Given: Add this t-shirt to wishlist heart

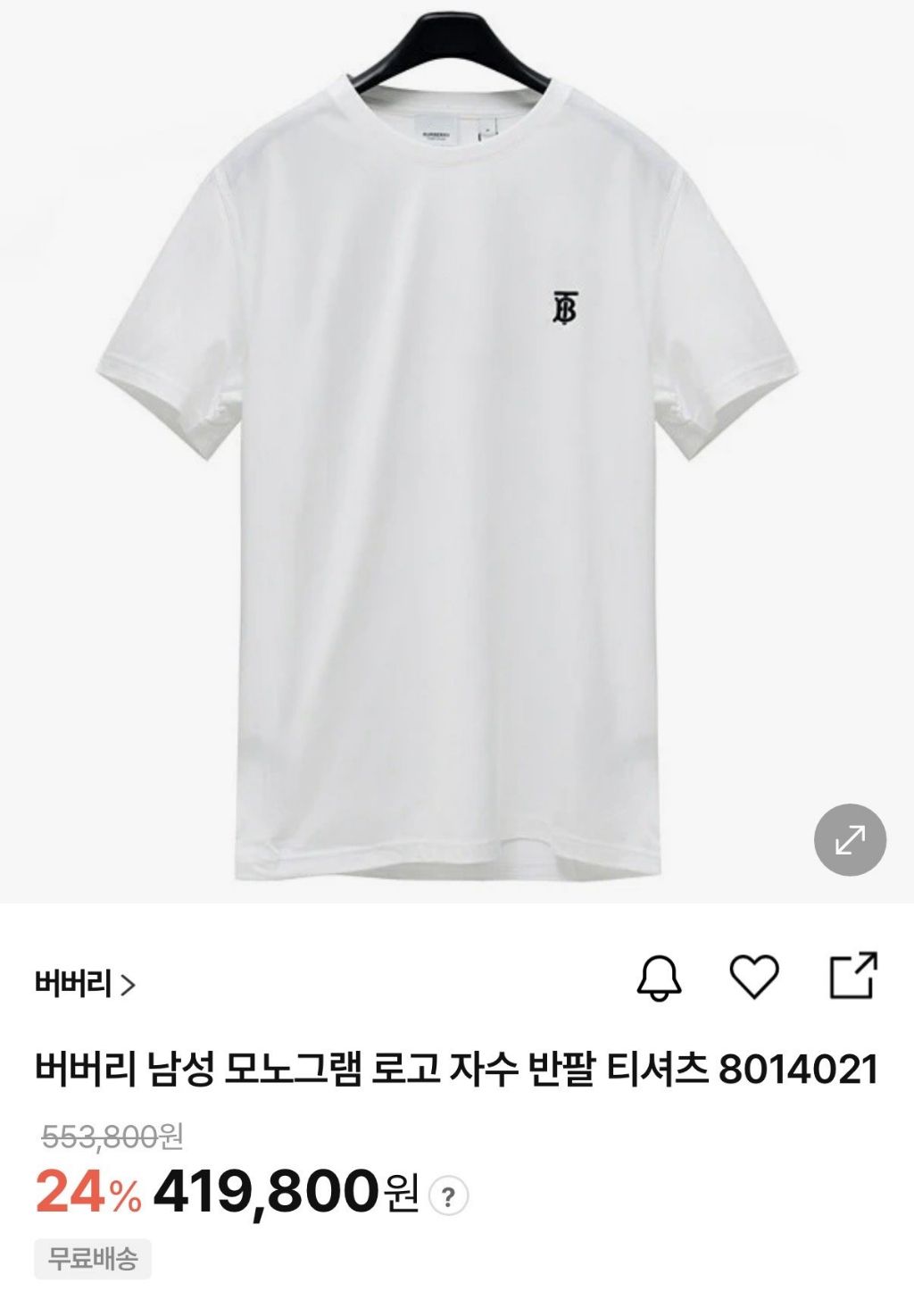Looking at the screenshot, I should coord(754,976).
